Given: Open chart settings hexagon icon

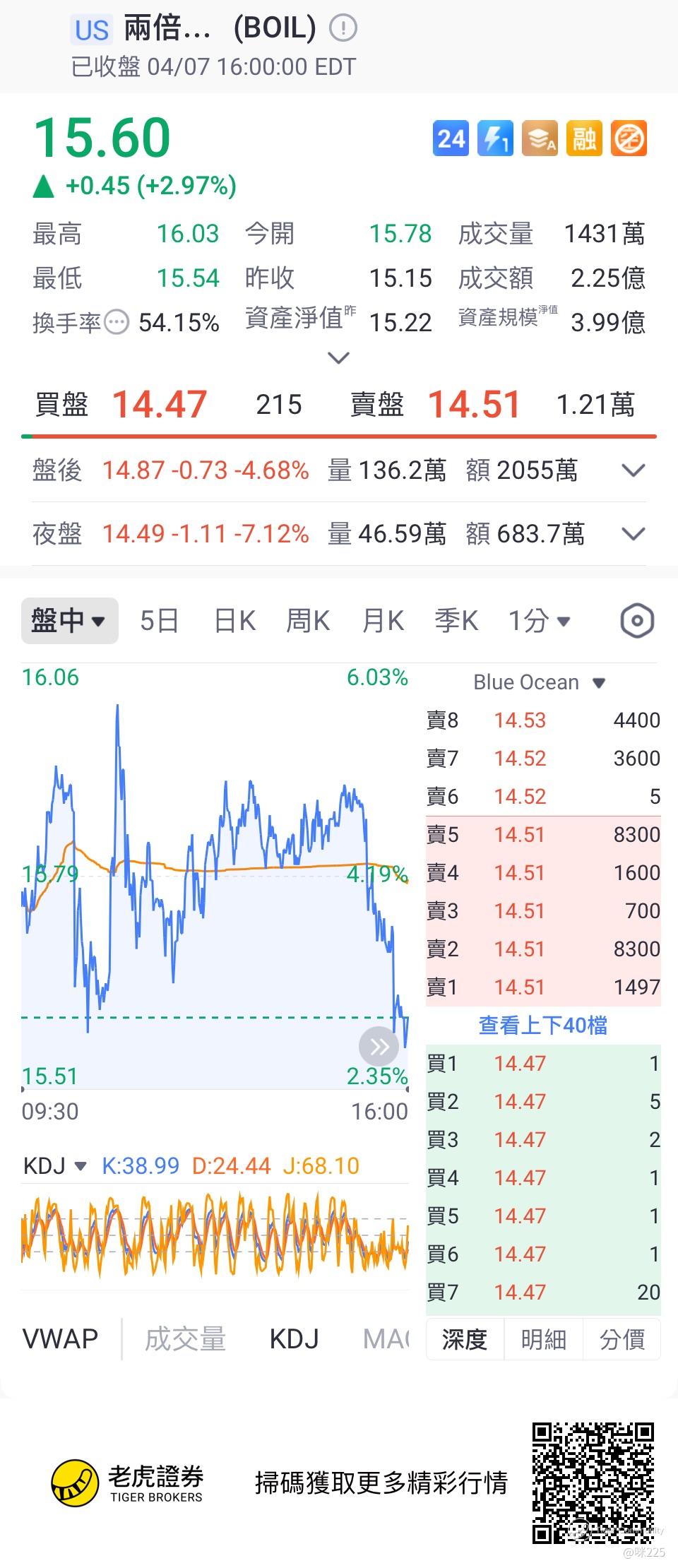Looking at the screenshot, I should (637, 621).
